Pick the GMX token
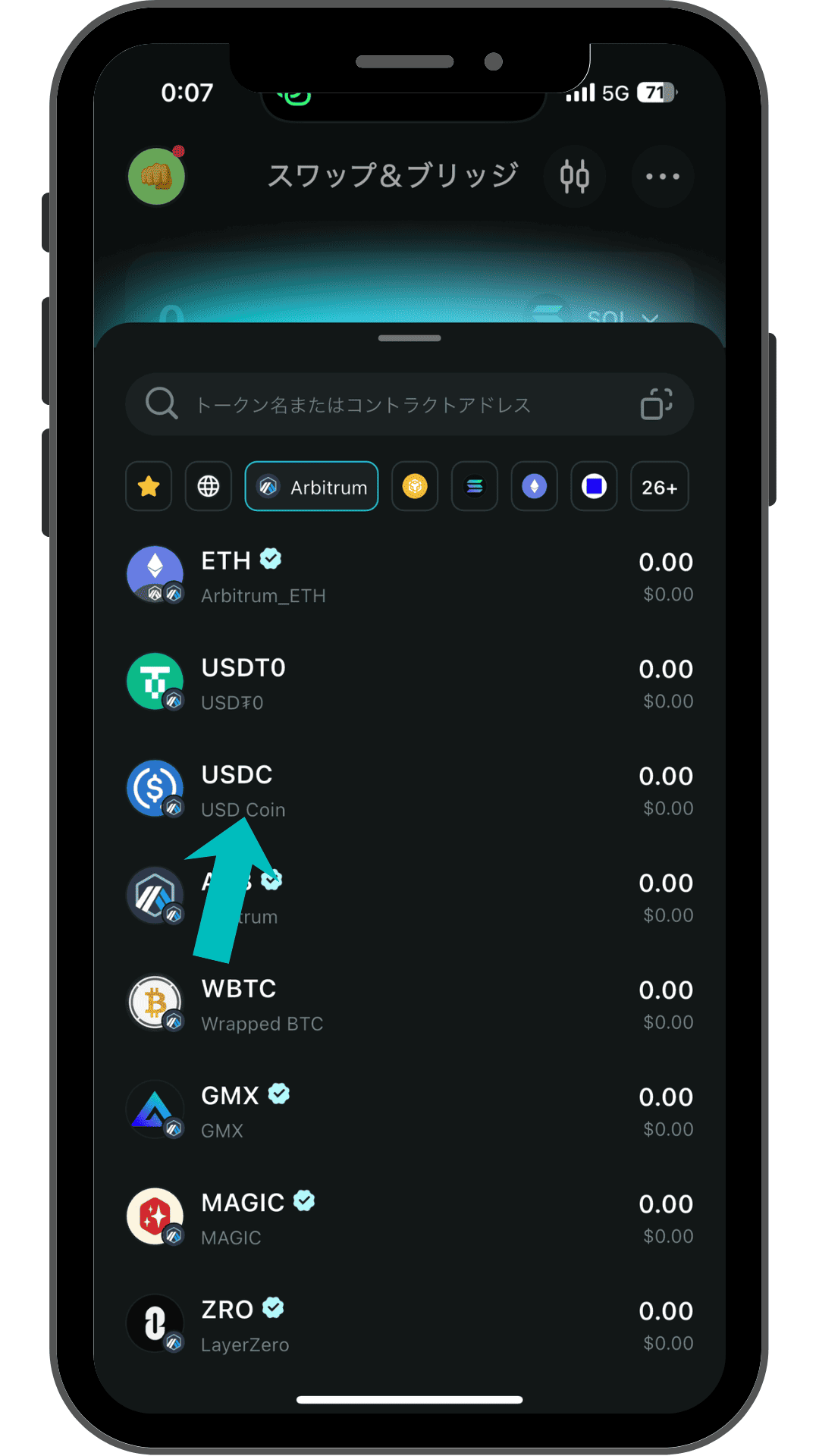819x1456 pixels. (409, 1111)
